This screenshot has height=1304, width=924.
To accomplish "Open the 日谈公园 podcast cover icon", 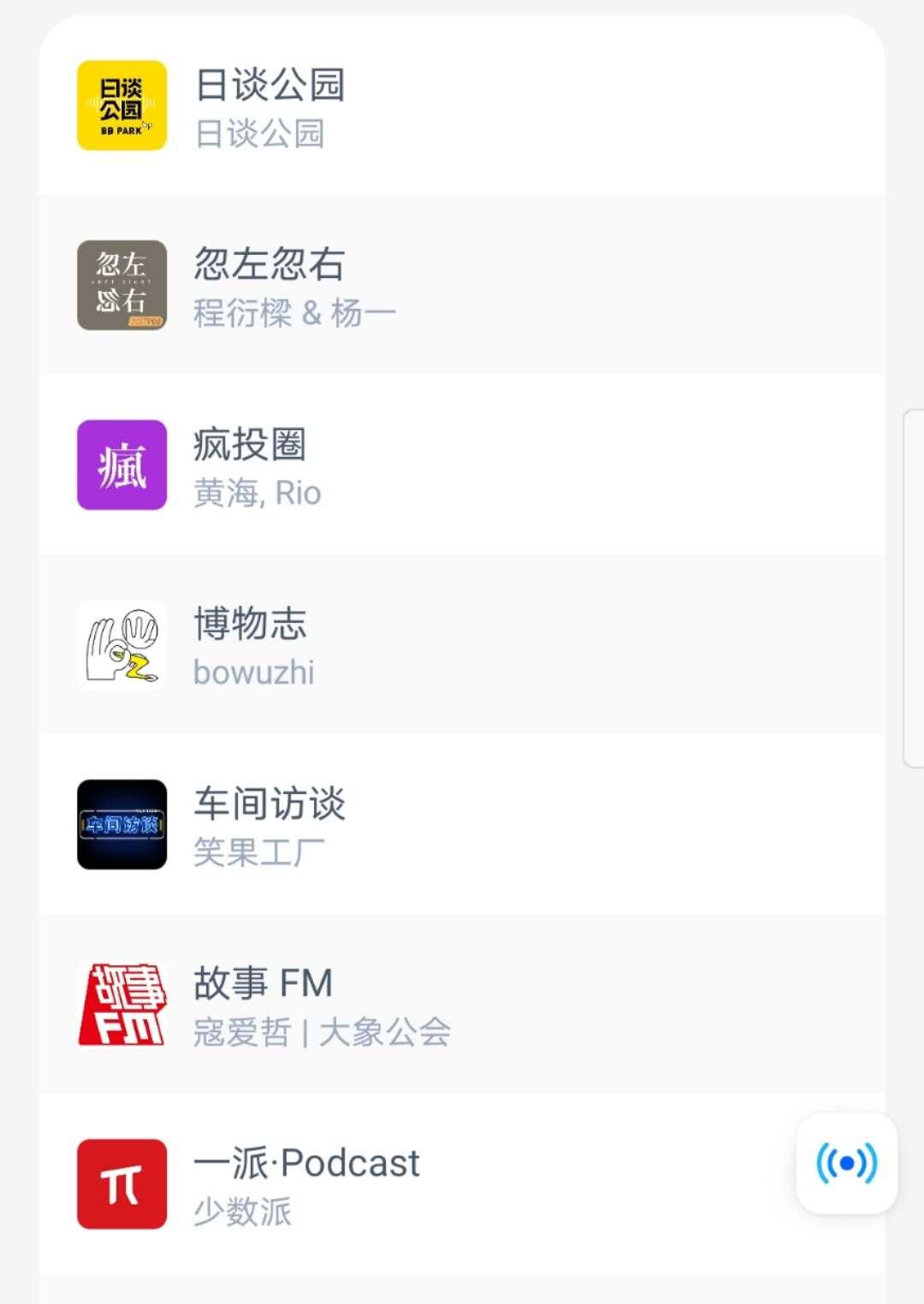I will coord(121,106).
